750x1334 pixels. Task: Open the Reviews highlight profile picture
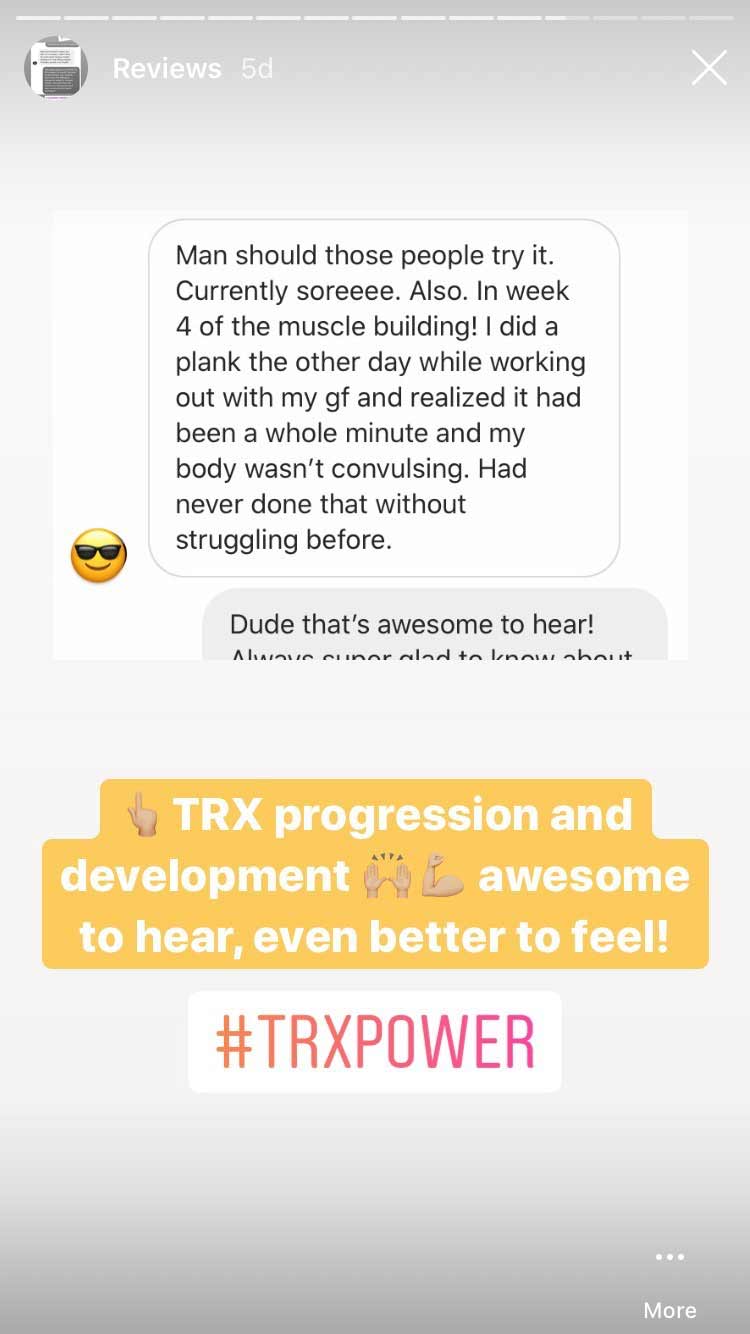(56, 68)
